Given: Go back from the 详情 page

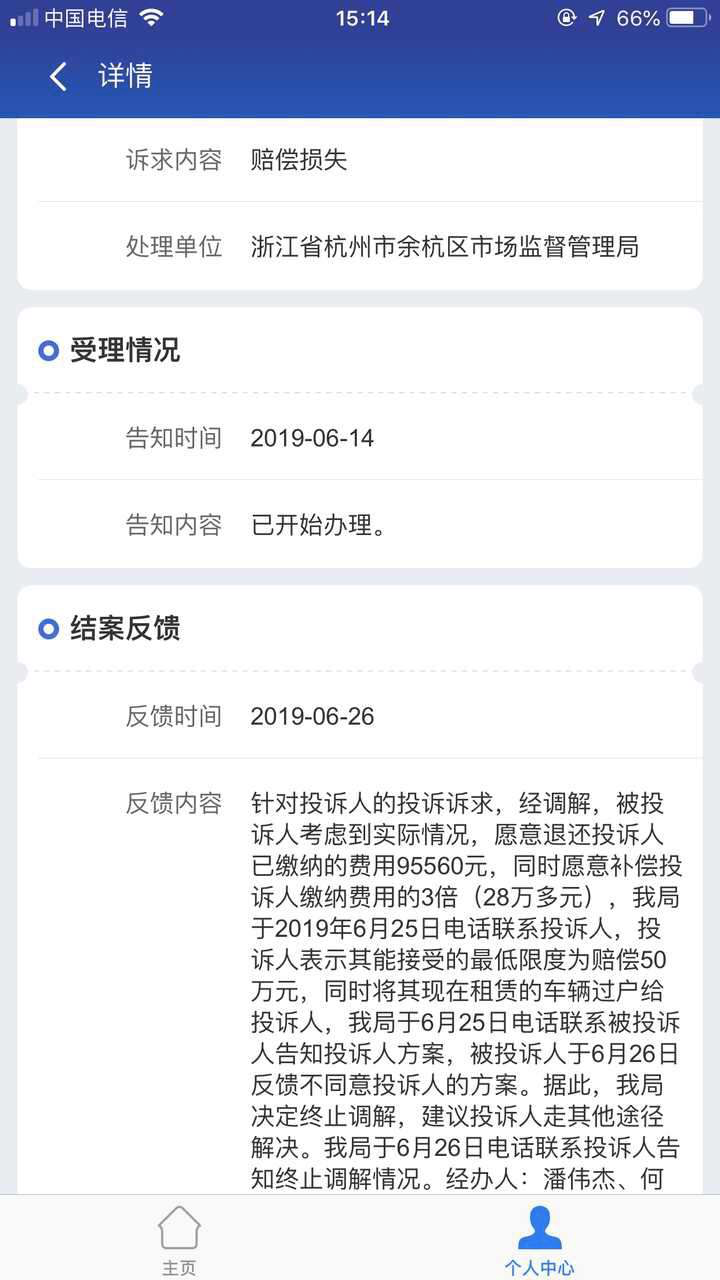Looking at the screenshot, I should coord(58,76).
